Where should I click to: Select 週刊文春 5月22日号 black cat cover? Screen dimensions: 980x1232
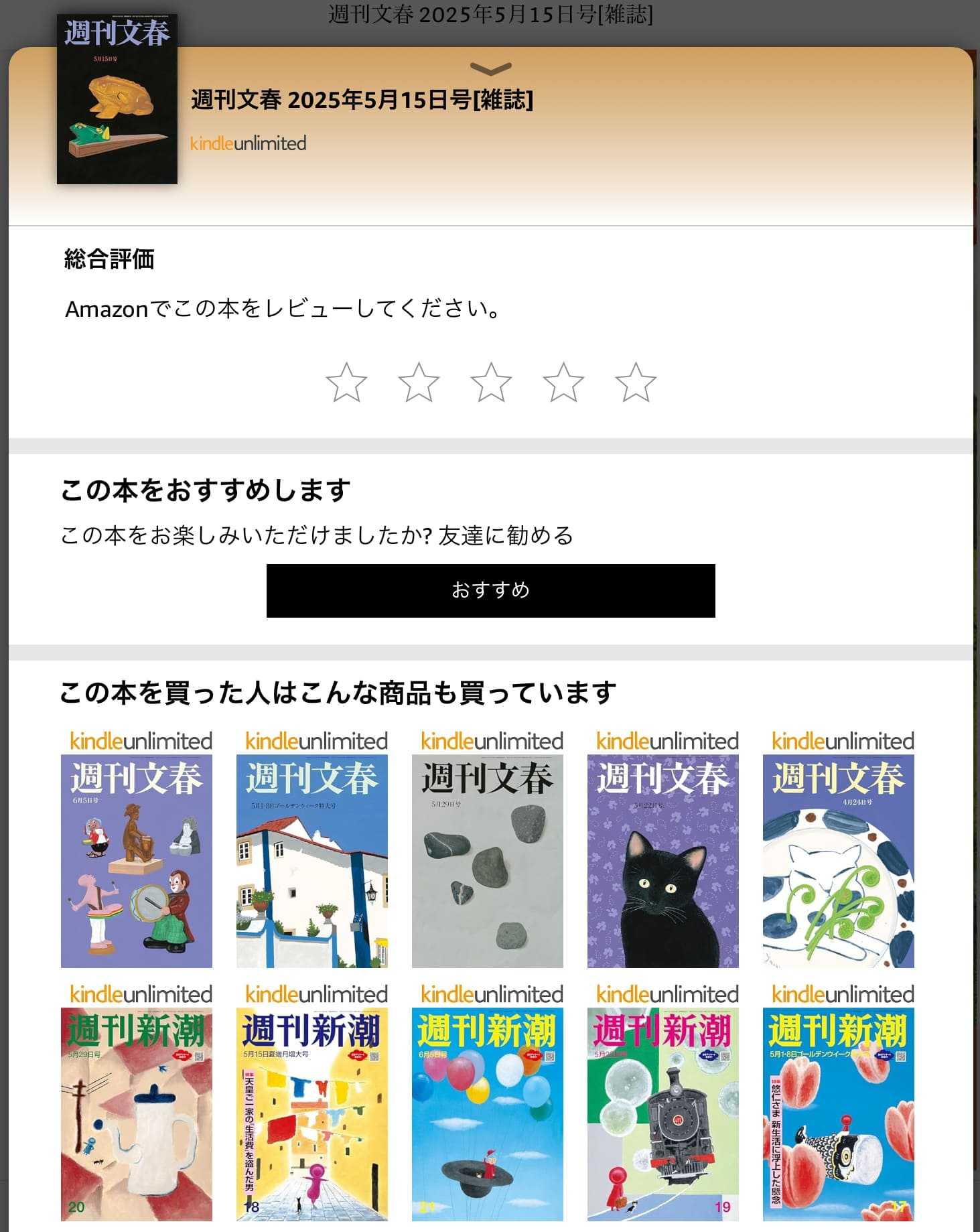tap(663, 861)
